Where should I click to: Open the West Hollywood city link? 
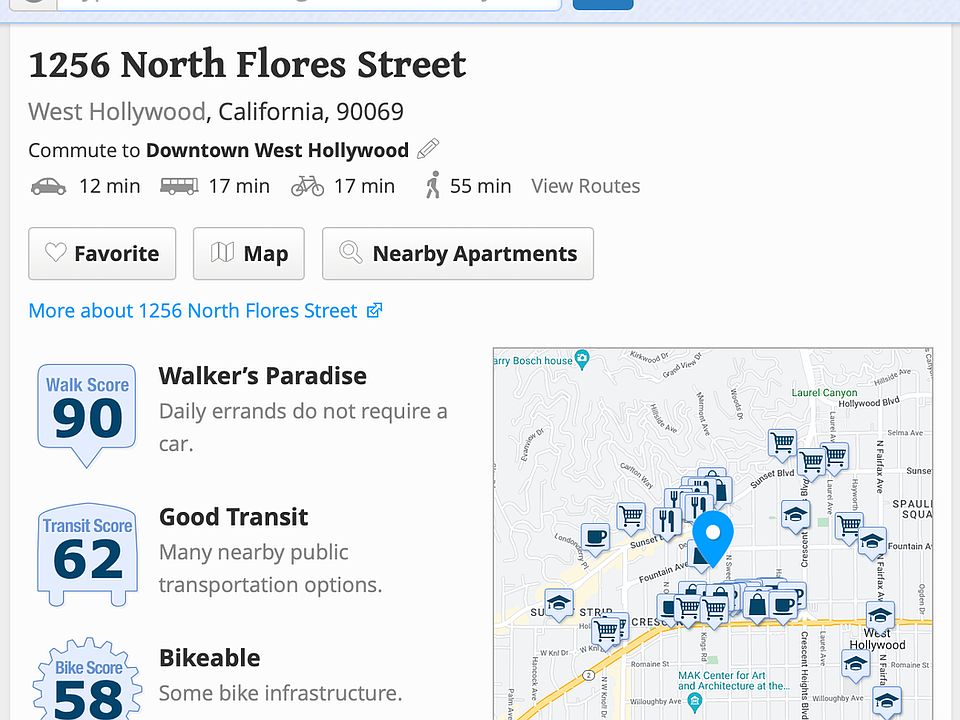point(116,112)
